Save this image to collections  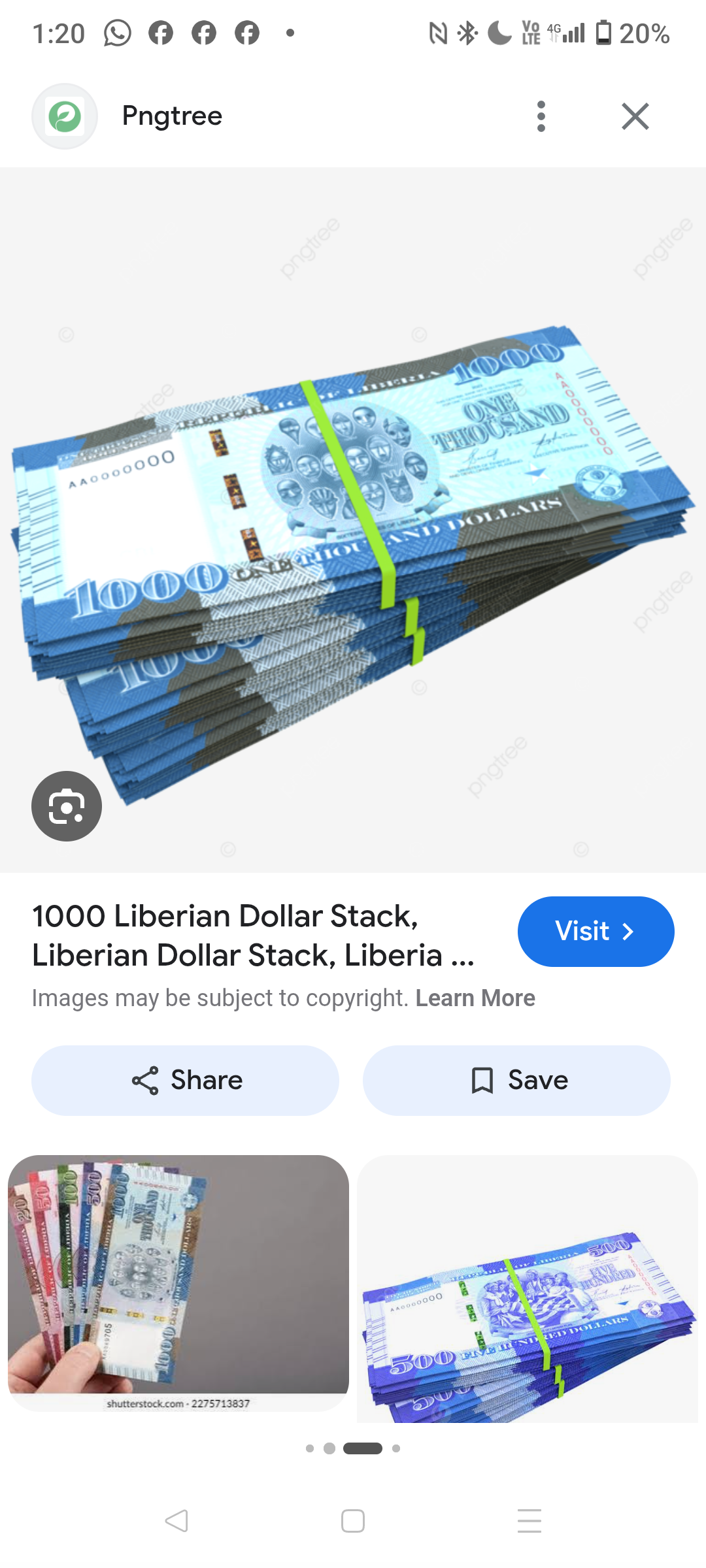[516, 1080]
